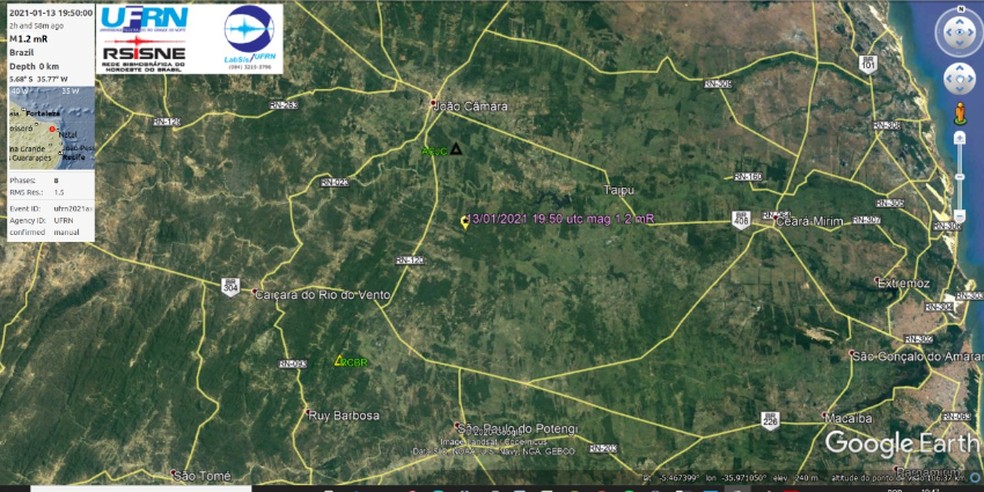Tap the zoom slider handle

point(959,176)
